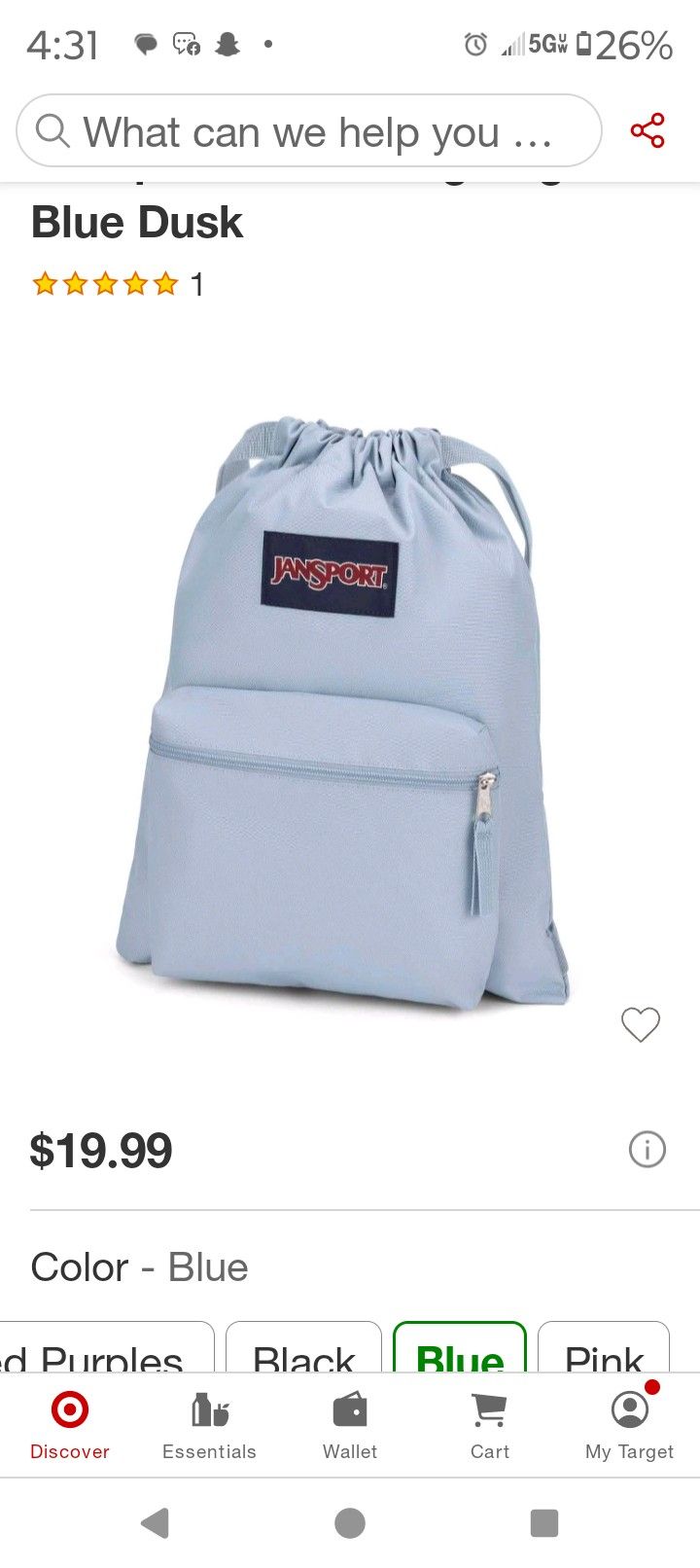Open the price info icon
The width and height of the screenshot is (700, 1568).
(647, 1150)
